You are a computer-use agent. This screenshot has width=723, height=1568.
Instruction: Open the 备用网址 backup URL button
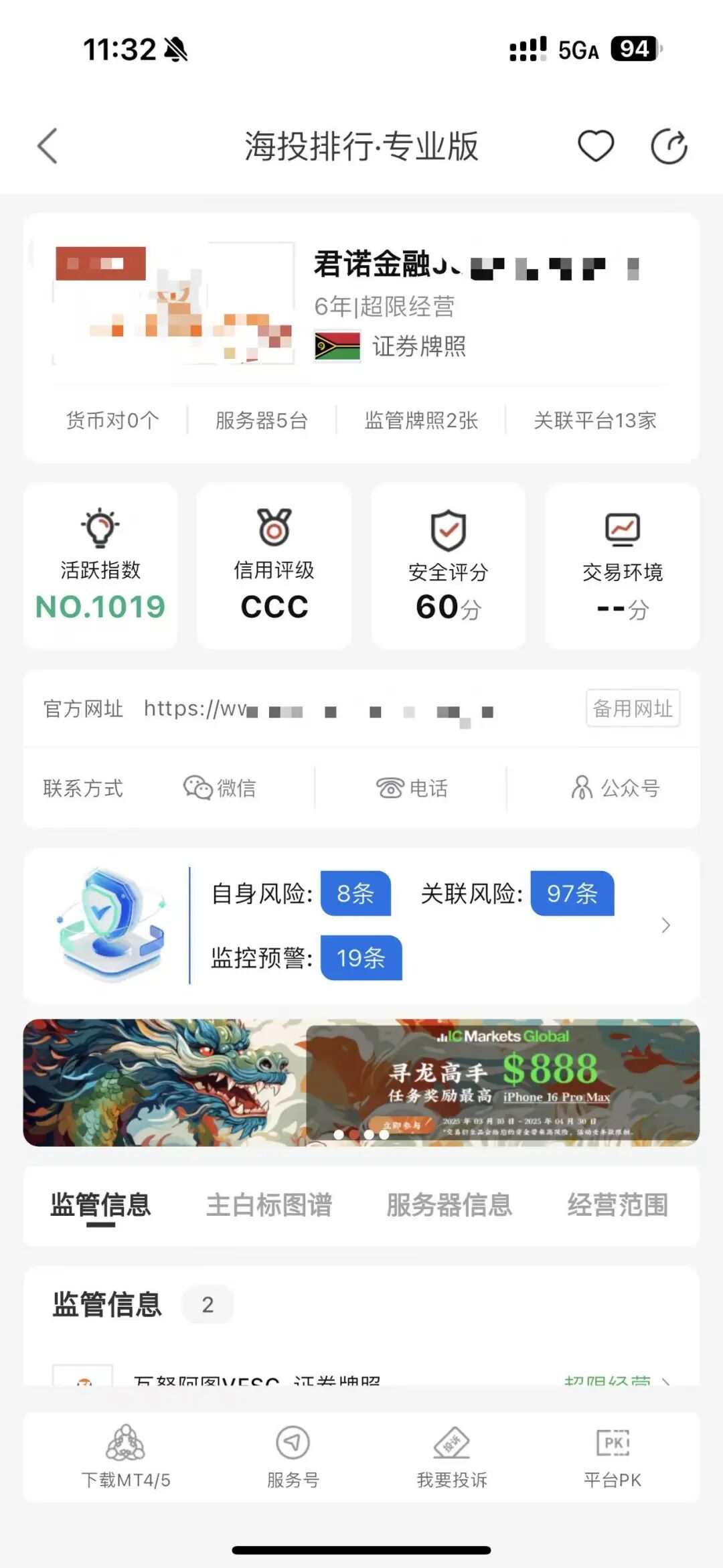pos(632,708)
